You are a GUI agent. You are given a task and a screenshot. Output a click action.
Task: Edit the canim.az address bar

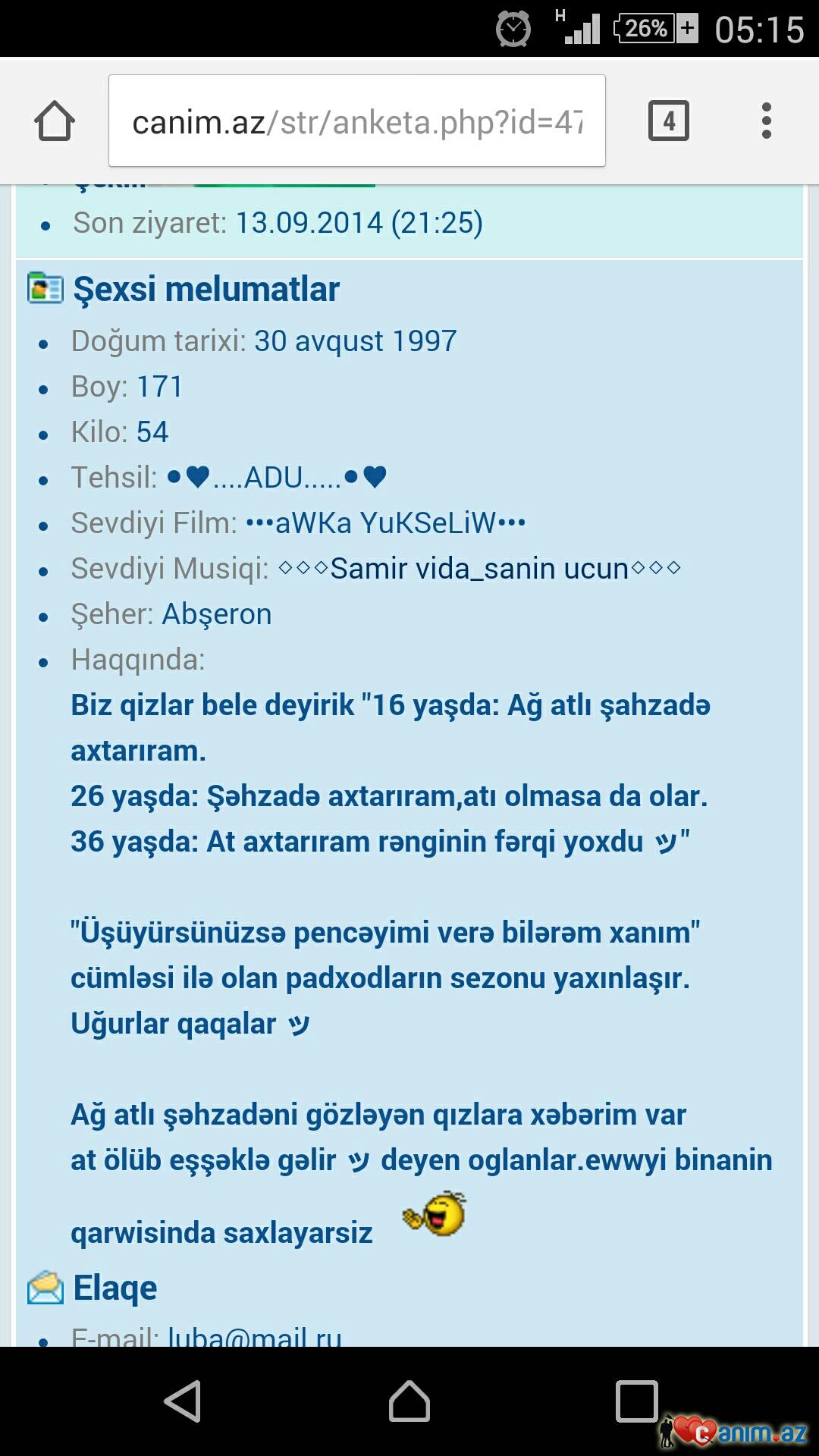coord(356,121)
